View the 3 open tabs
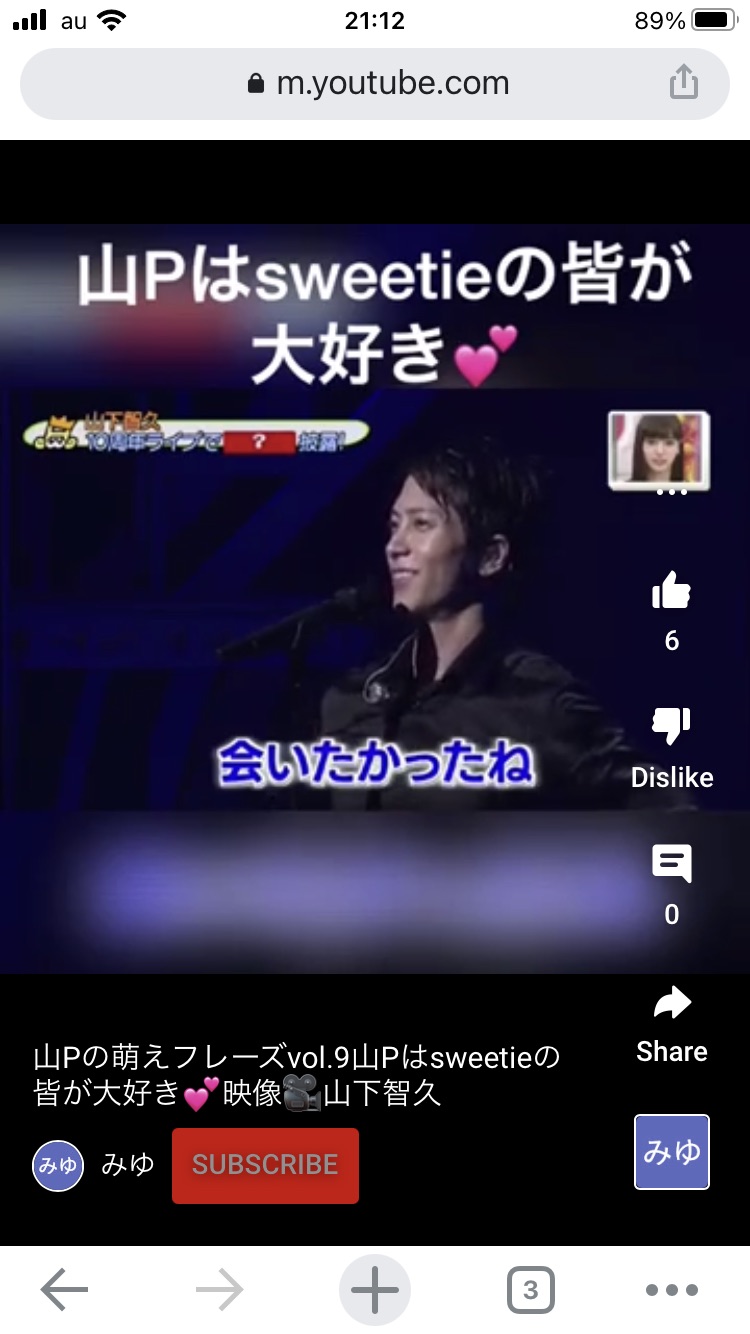 [530, 1290]
